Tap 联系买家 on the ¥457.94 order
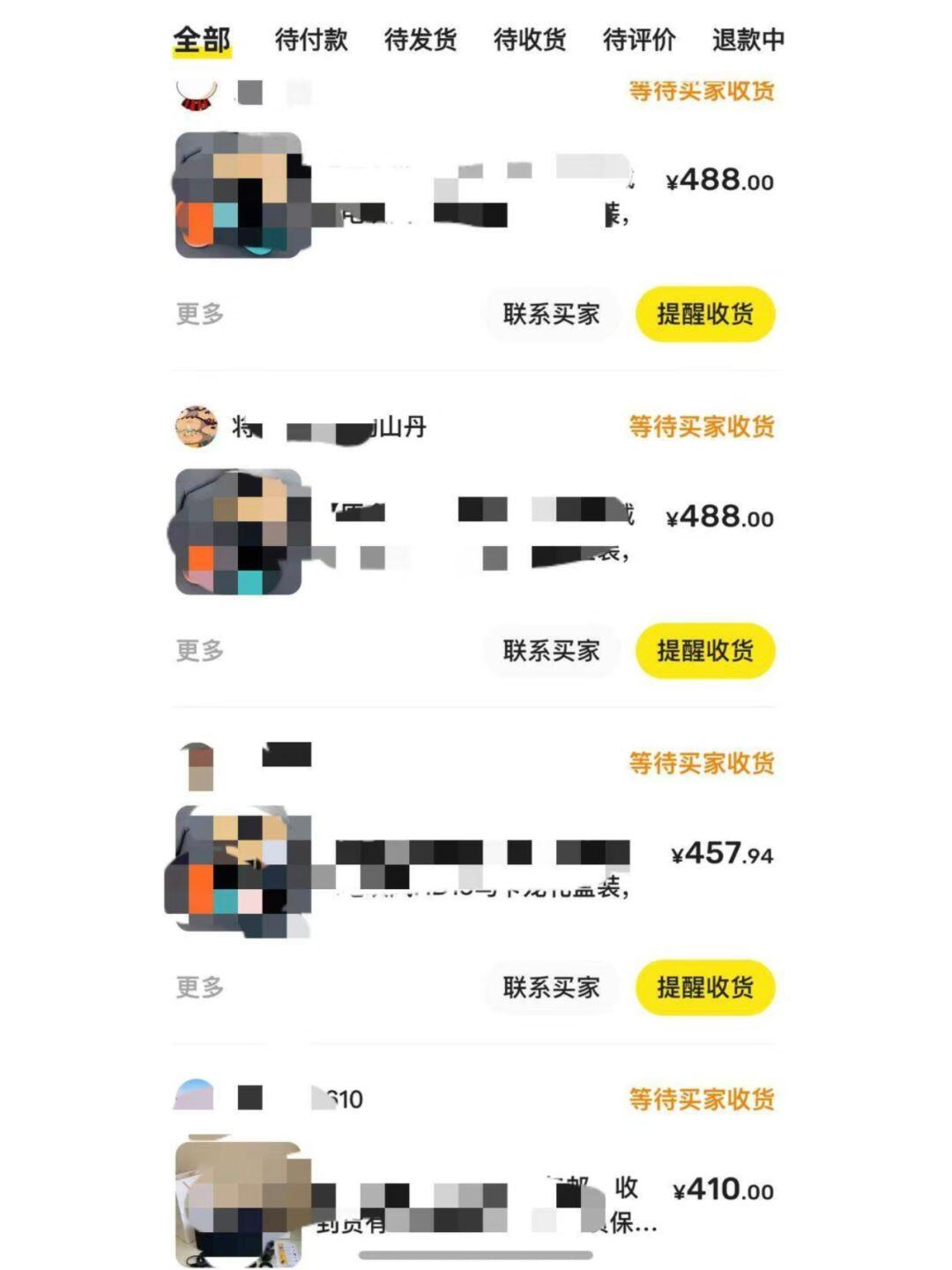The width and height of the screenshot is (952, 1270). coord(551,987)
